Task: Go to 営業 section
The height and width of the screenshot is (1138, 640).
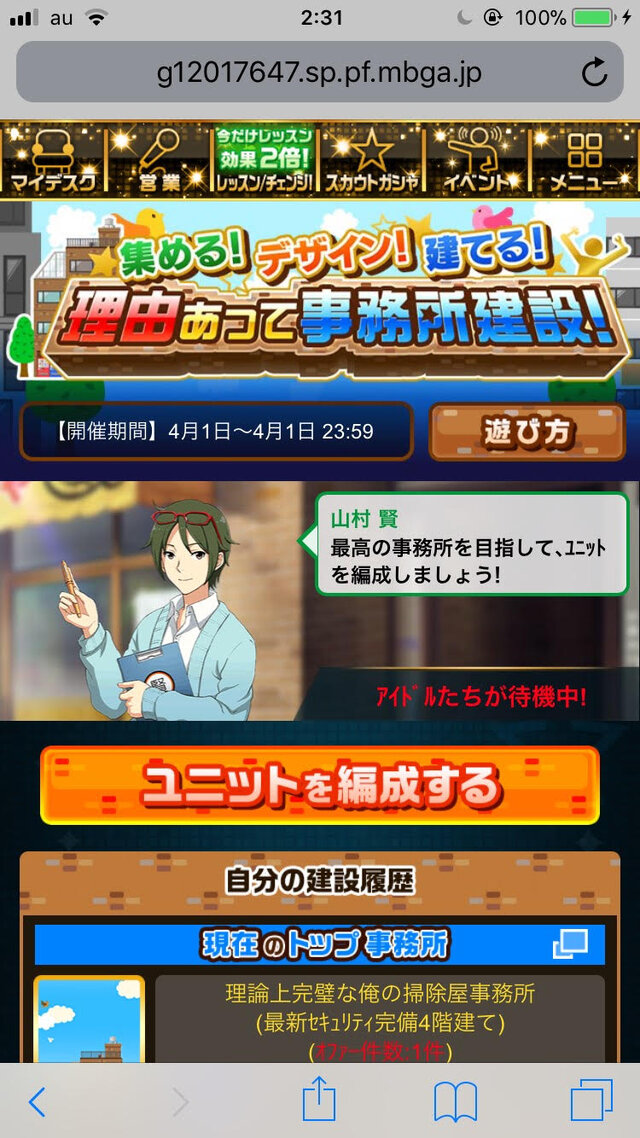Action: 158,159
